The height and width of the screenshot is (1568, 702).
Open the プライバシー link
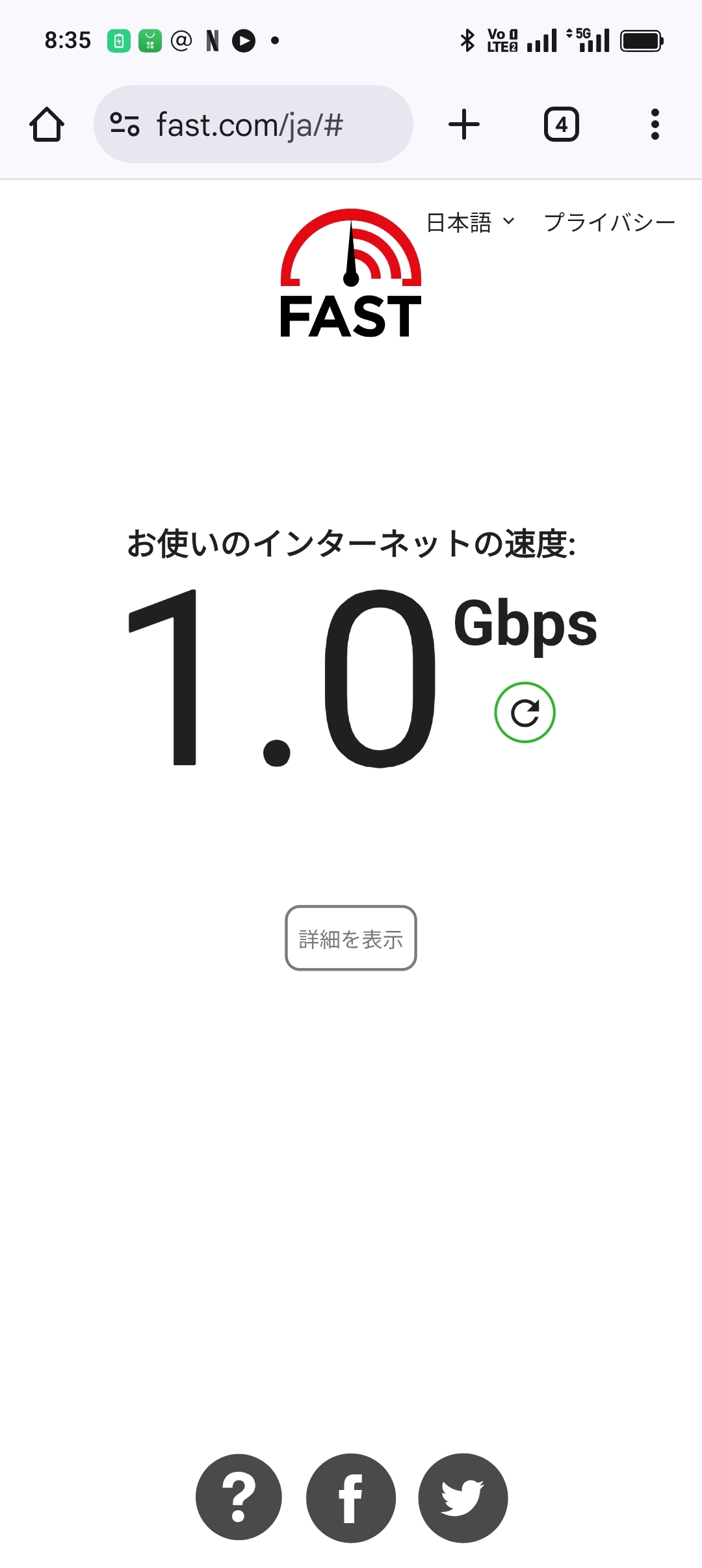click(610, 222)
